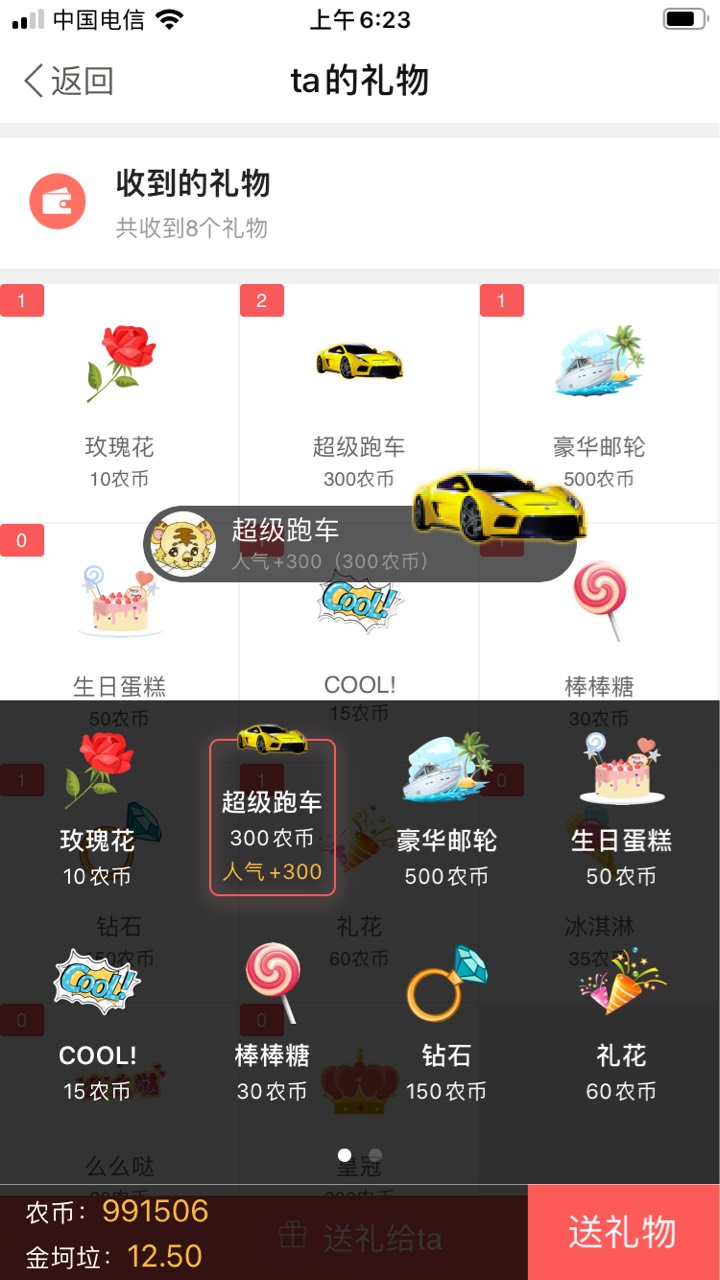720x1280 pixels.
Task: Pick the 钻石 gift for 150农币
Action: pyautogui.click(x=447, y=1025)
